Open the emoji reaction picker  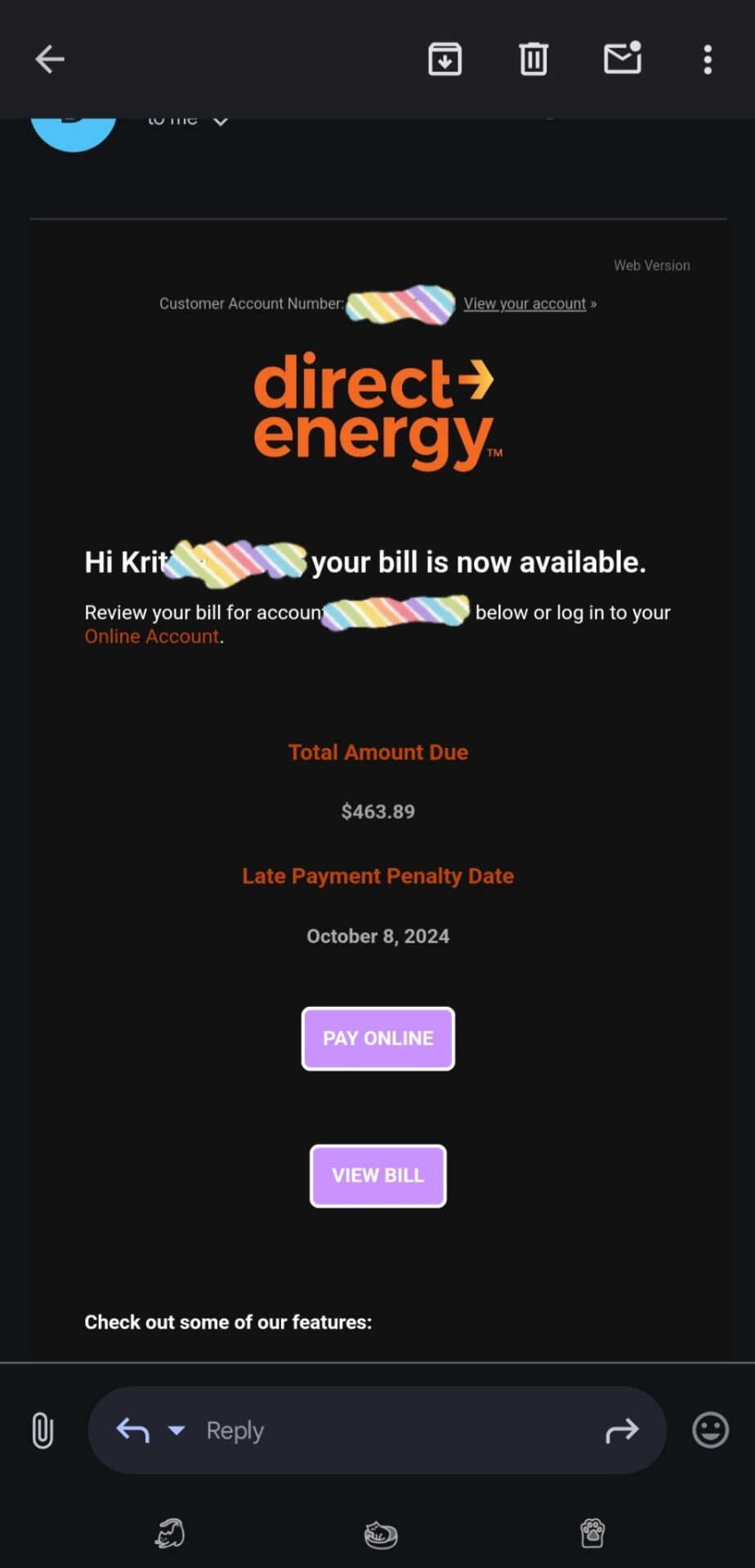click(x=710, y=1430)
